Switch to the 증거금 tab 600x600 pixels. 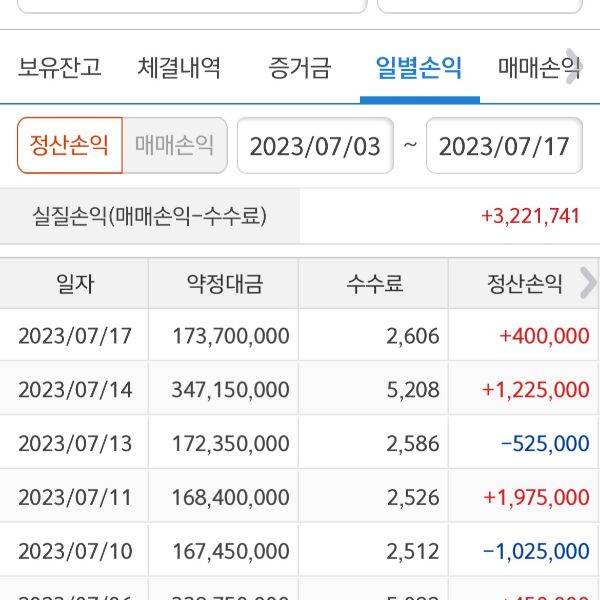click(x=299, y=68)
